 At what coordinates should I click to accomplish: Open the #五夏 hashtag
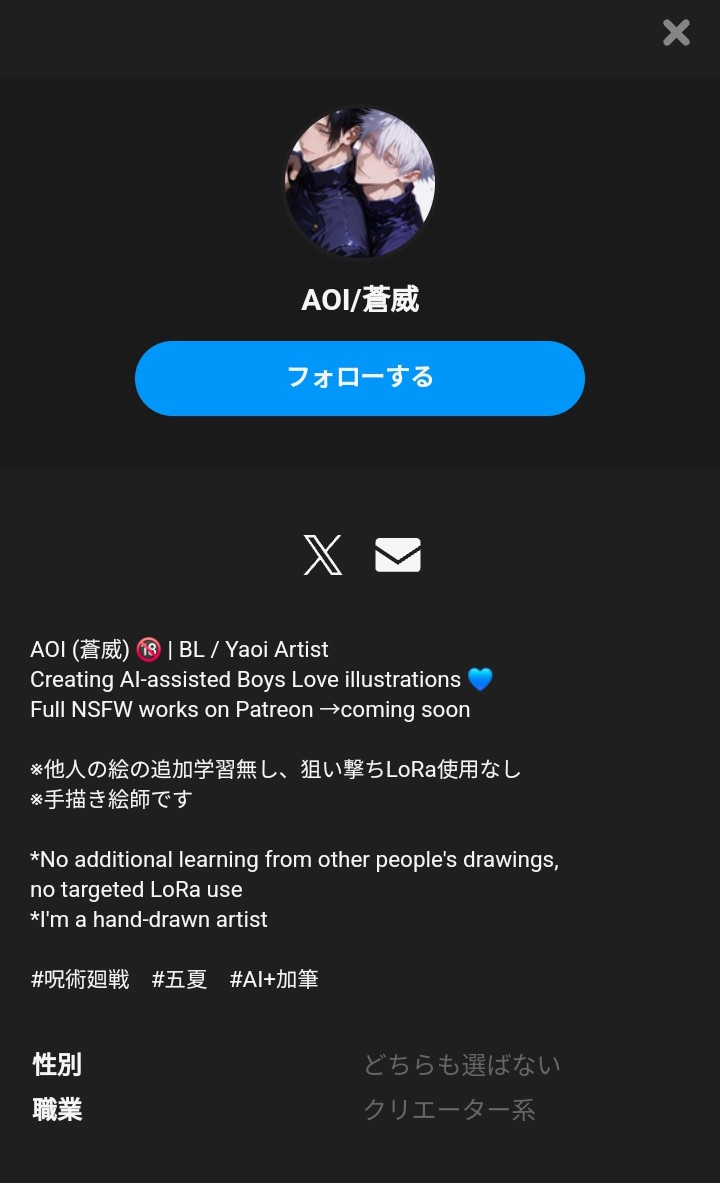[x=179, y=979]
